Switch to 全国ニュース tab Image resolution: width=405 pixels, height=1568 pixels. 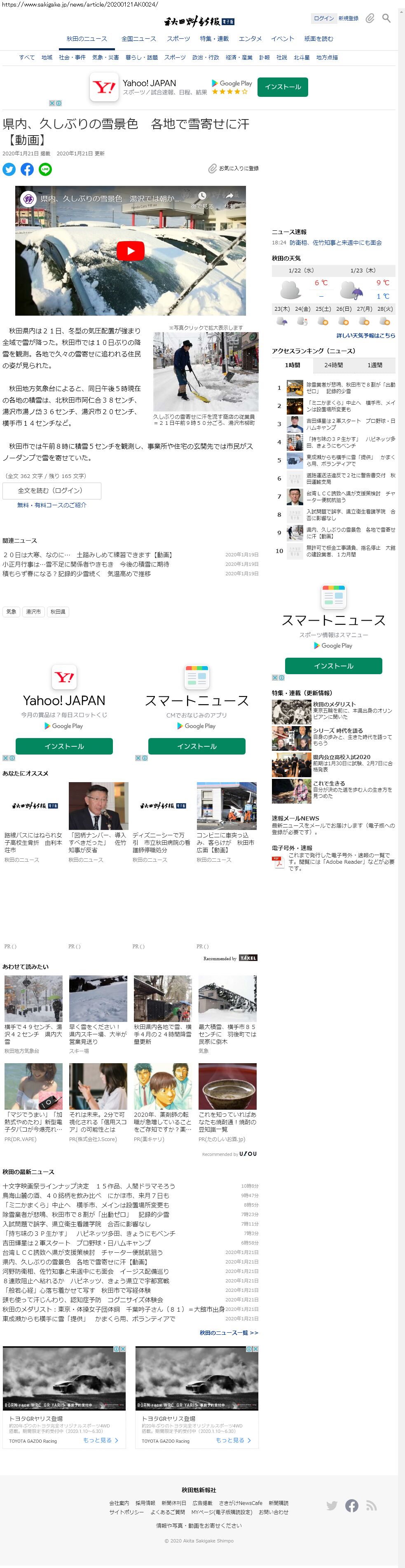(x=139, y=38)
